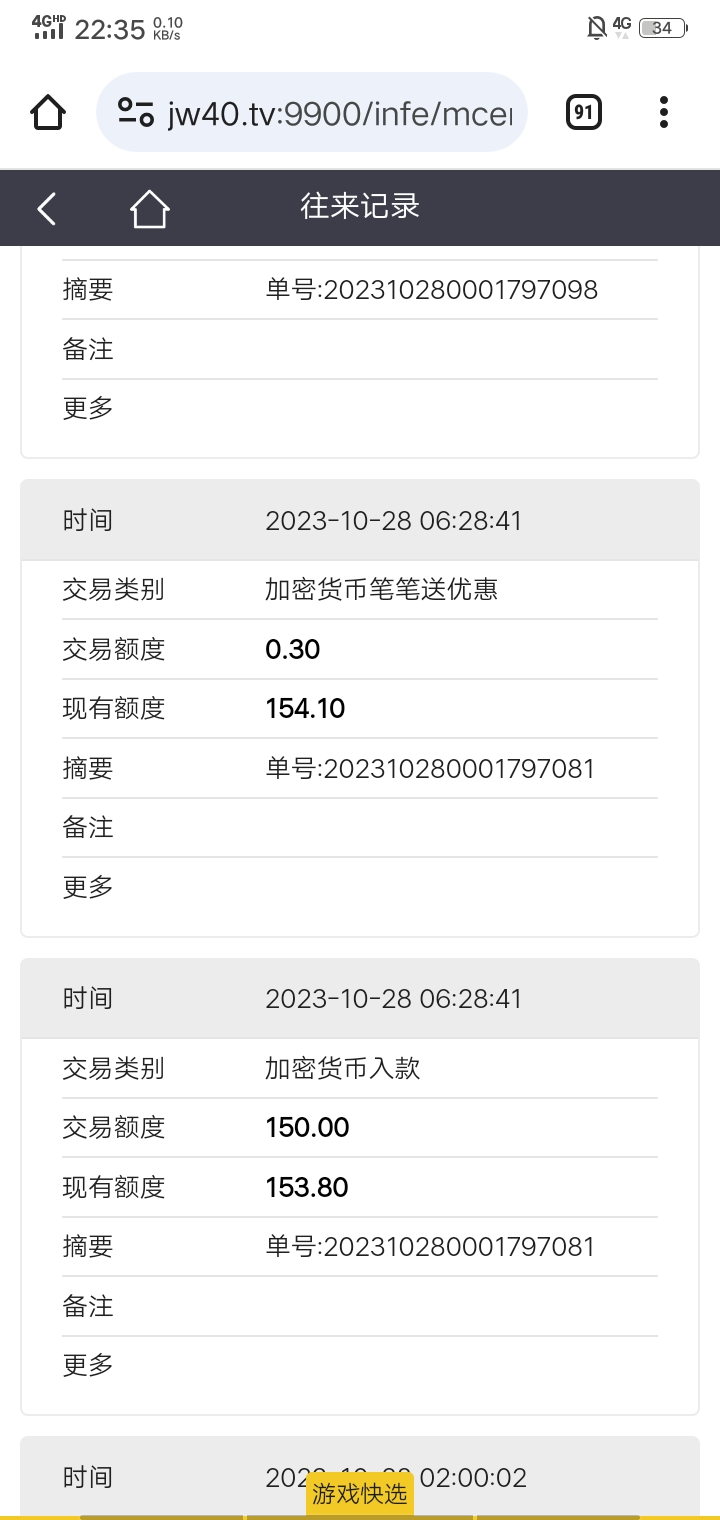The width and height of the screenshot is (720, 1520).
Task: Go back from 往来记录 page
Action: (x=47, y=208)
